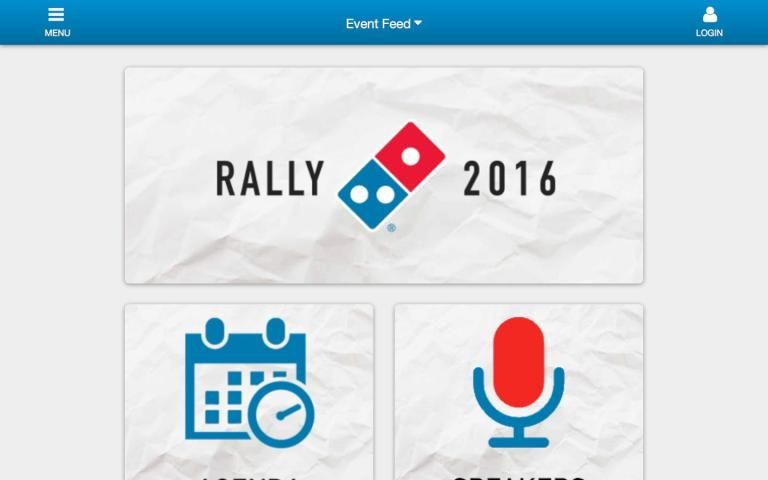The height and width of the screenshot is (480, 768).
Task: Open the Agenda calendar tile
Action: click(x=249, y=390)
